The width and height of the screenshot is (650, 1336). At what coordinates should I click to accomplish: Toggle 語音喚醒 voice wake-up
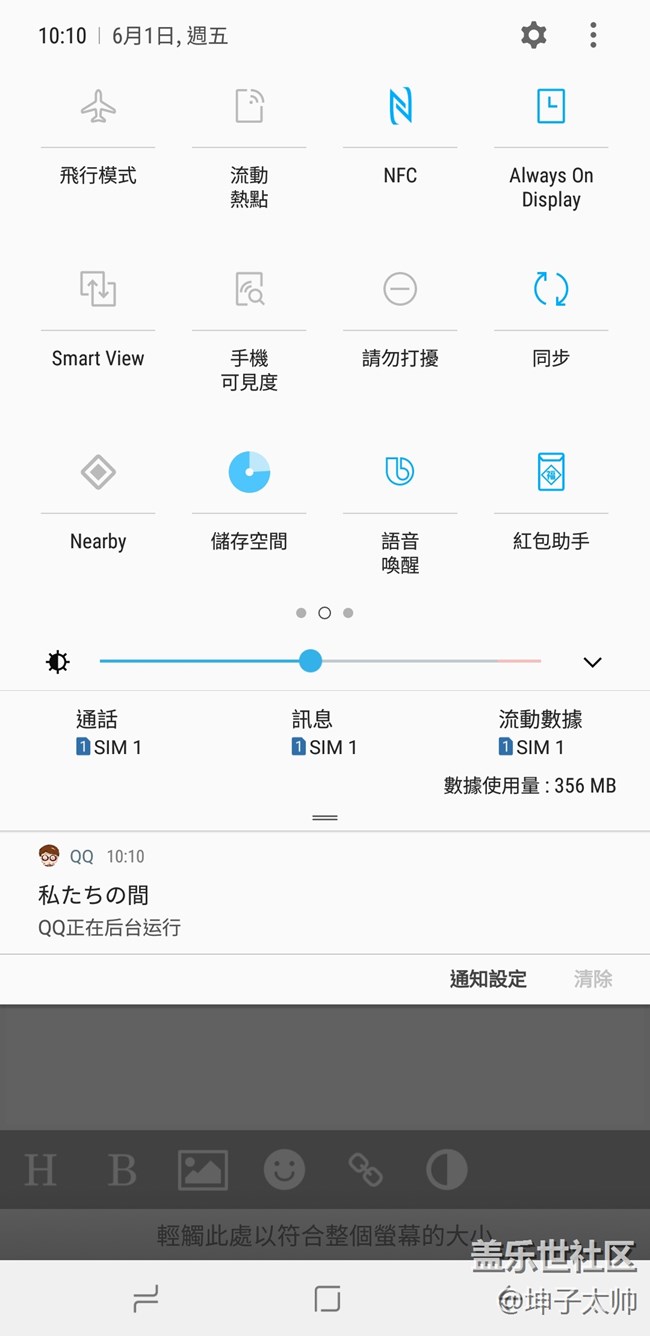click(x=400, y=472)
